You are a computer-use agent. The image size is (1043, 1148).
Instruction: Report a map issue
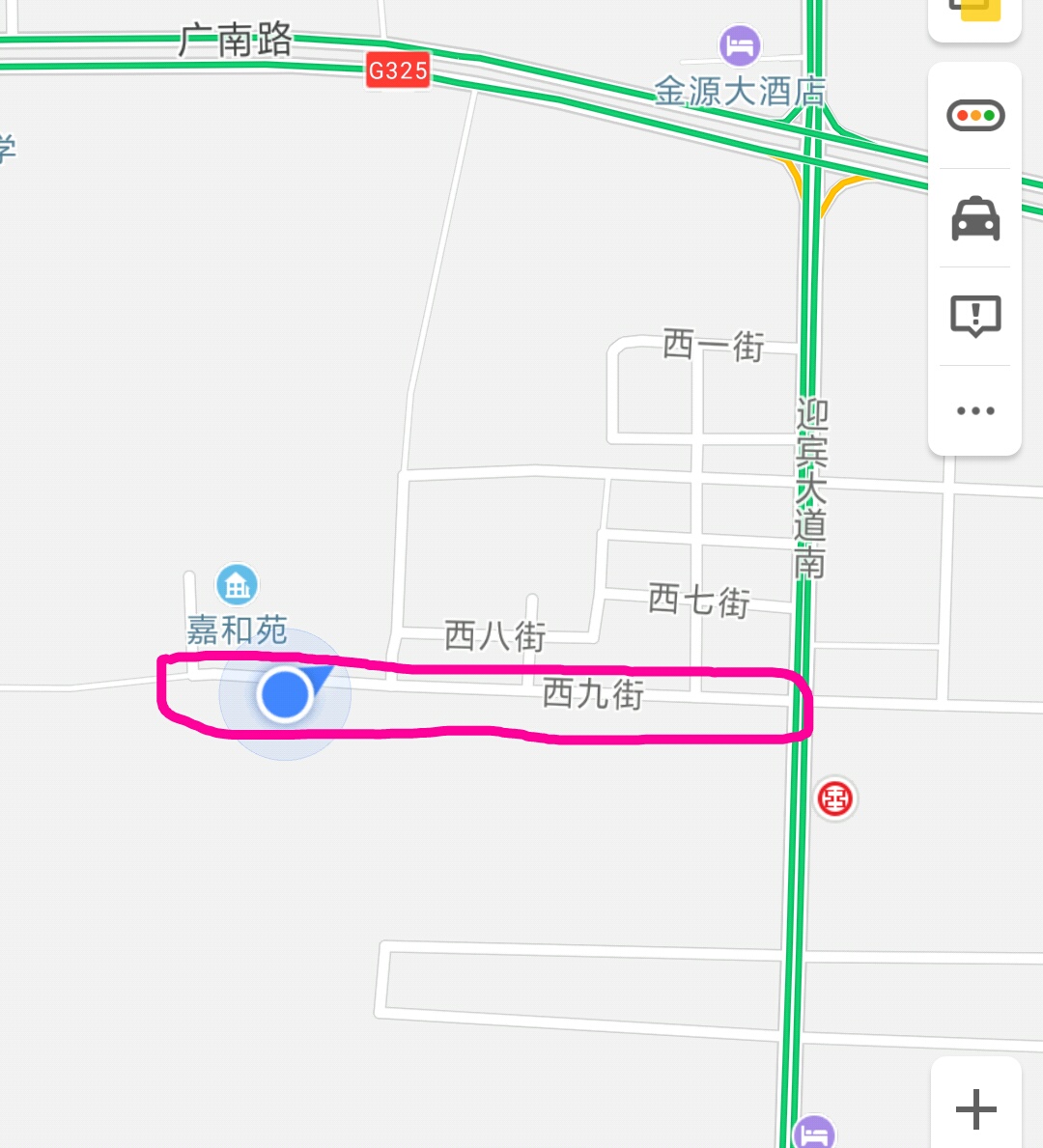pyautogui.click(x=975, y=316)
